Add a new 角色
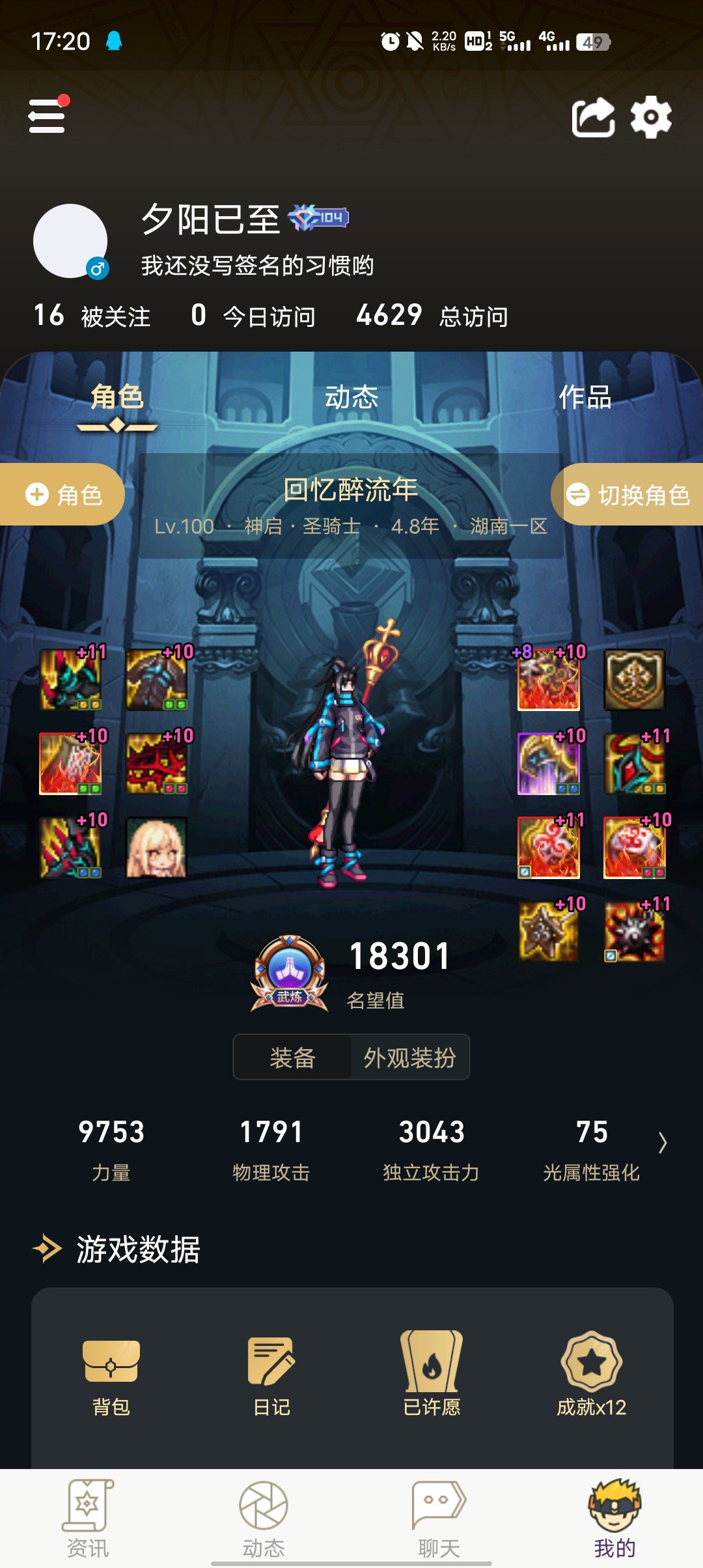This screenshot has height=1568, width=703. [63, 495]
